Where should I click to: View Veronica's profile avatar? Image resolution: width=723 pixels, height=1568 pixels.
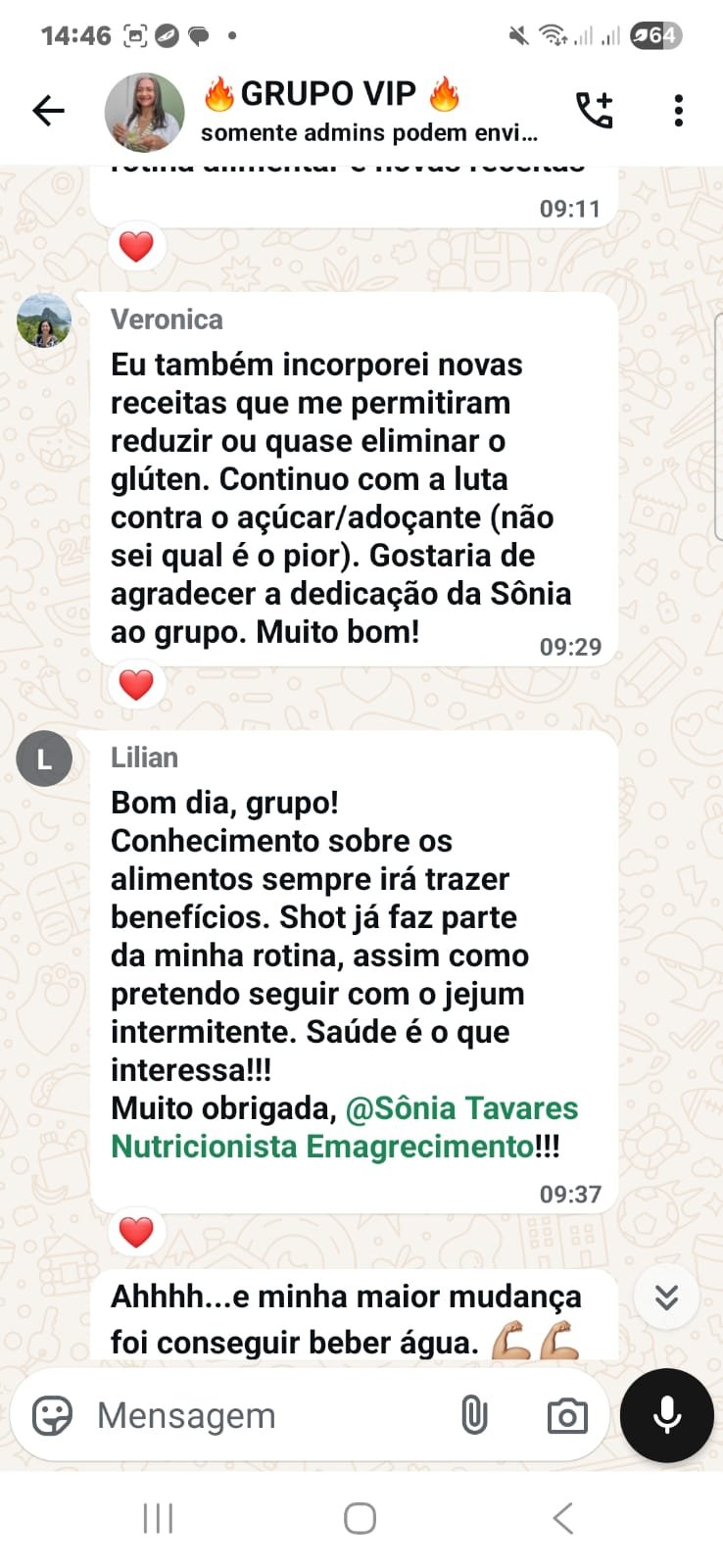click(44, 320)
